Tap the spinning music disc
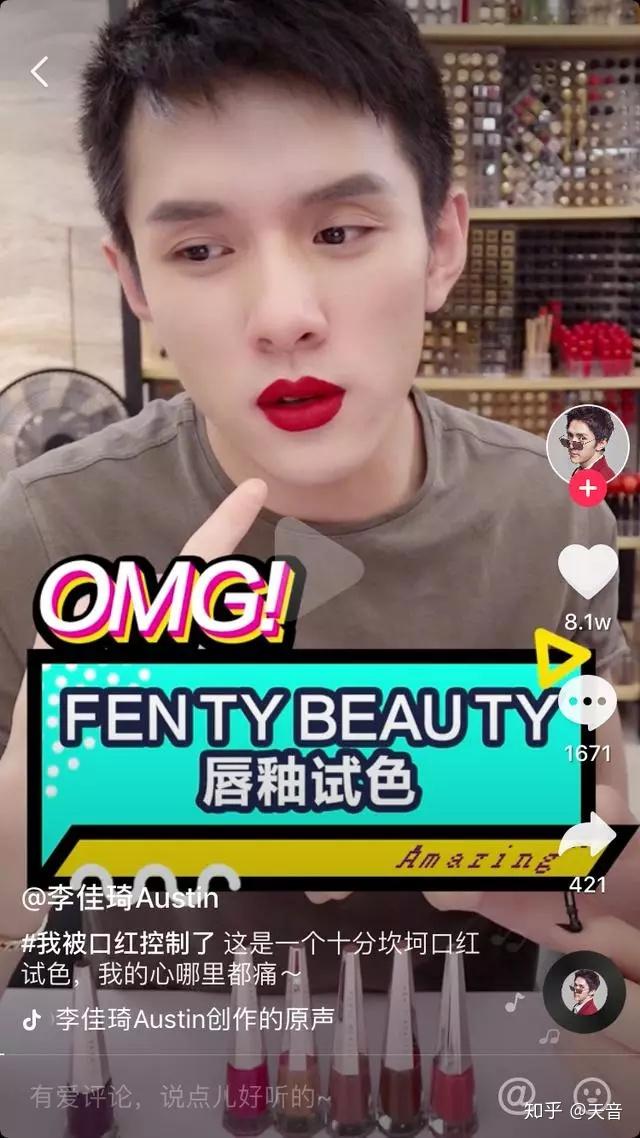640x1138 pixels. tap(584, 992)
